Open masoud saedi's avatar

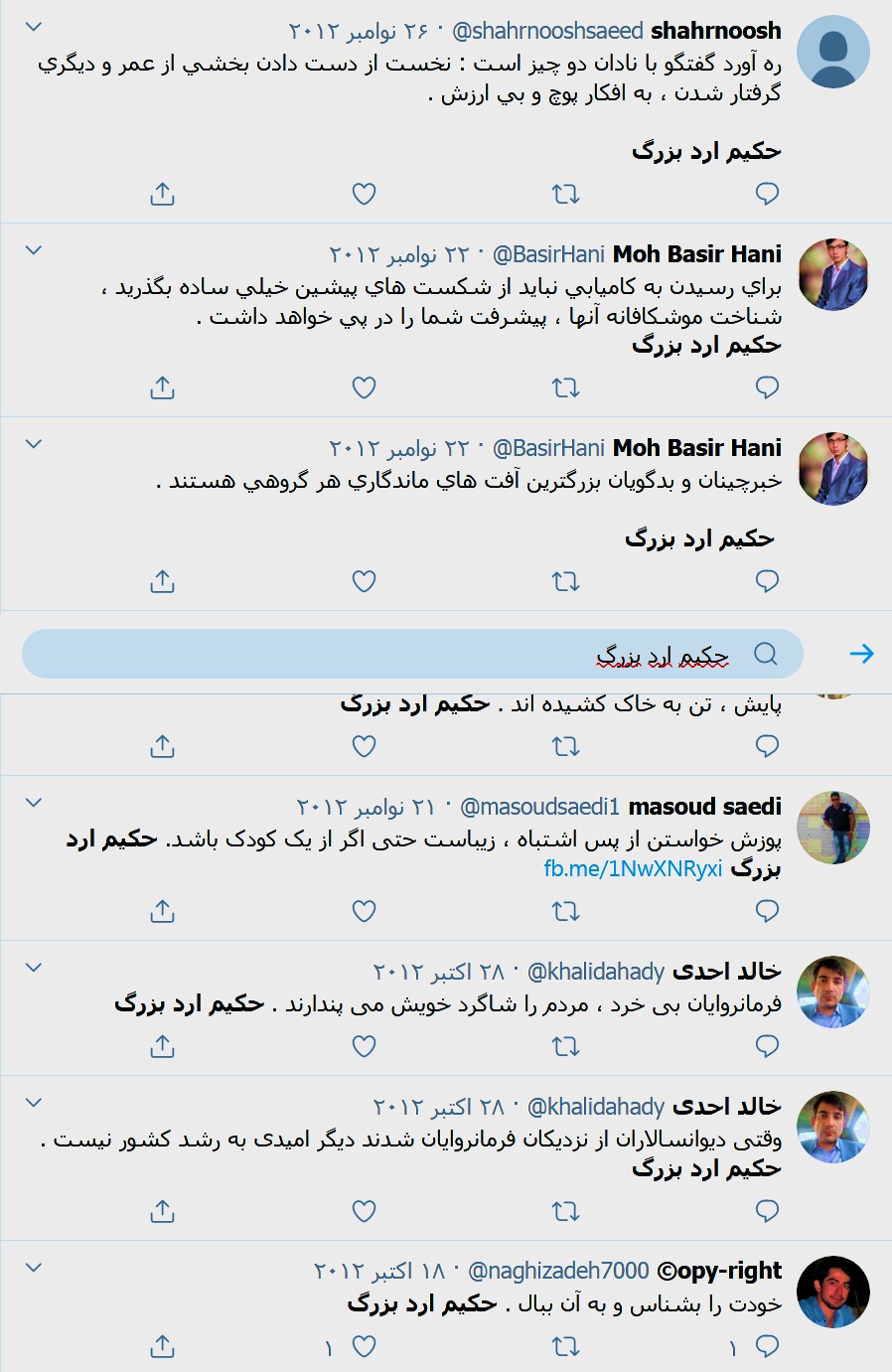(833, 828)
